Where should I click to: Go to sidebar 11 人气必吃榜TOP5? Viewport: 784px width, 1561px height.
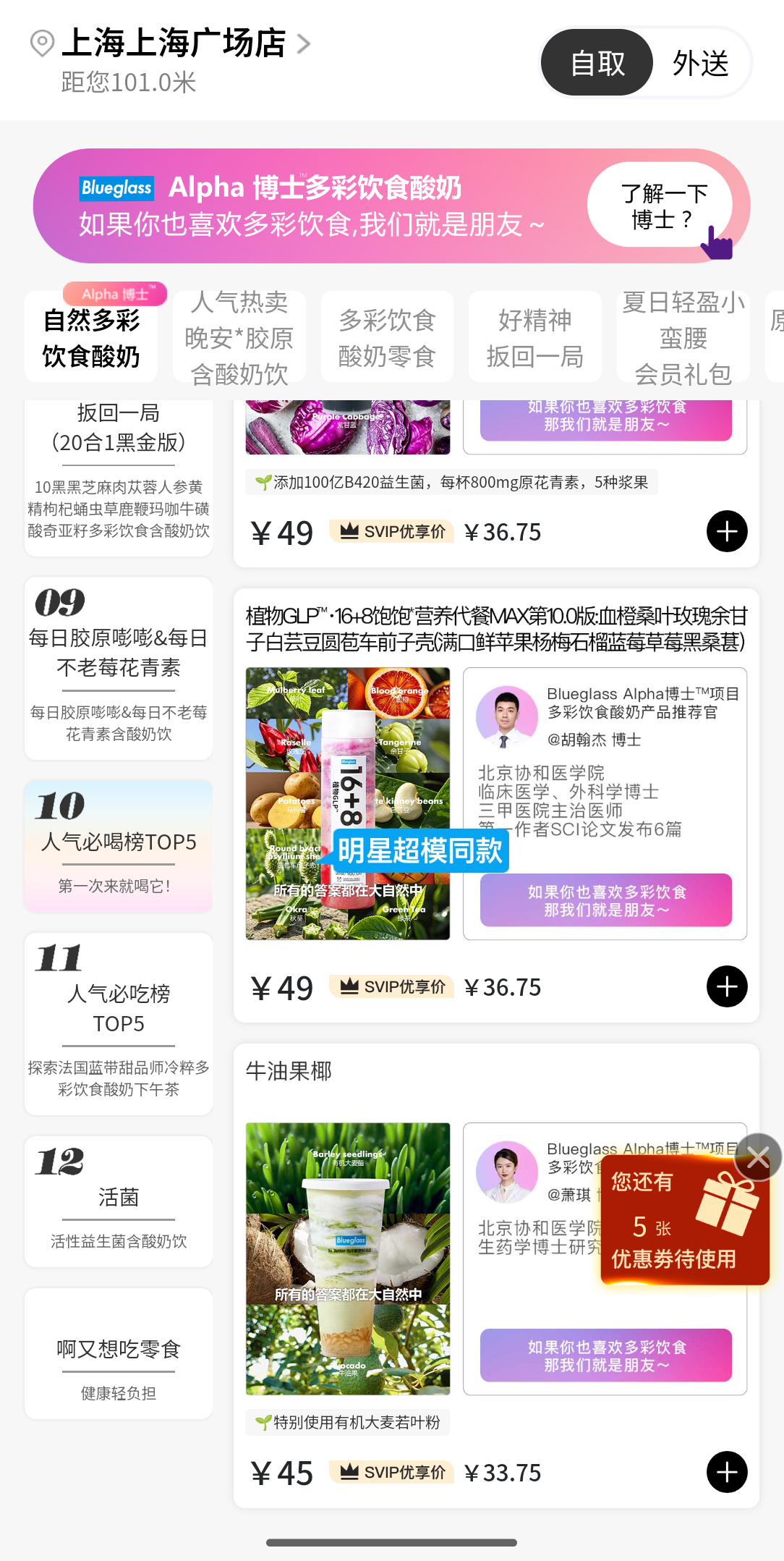pyautogui.click(x=119, y=1023)
